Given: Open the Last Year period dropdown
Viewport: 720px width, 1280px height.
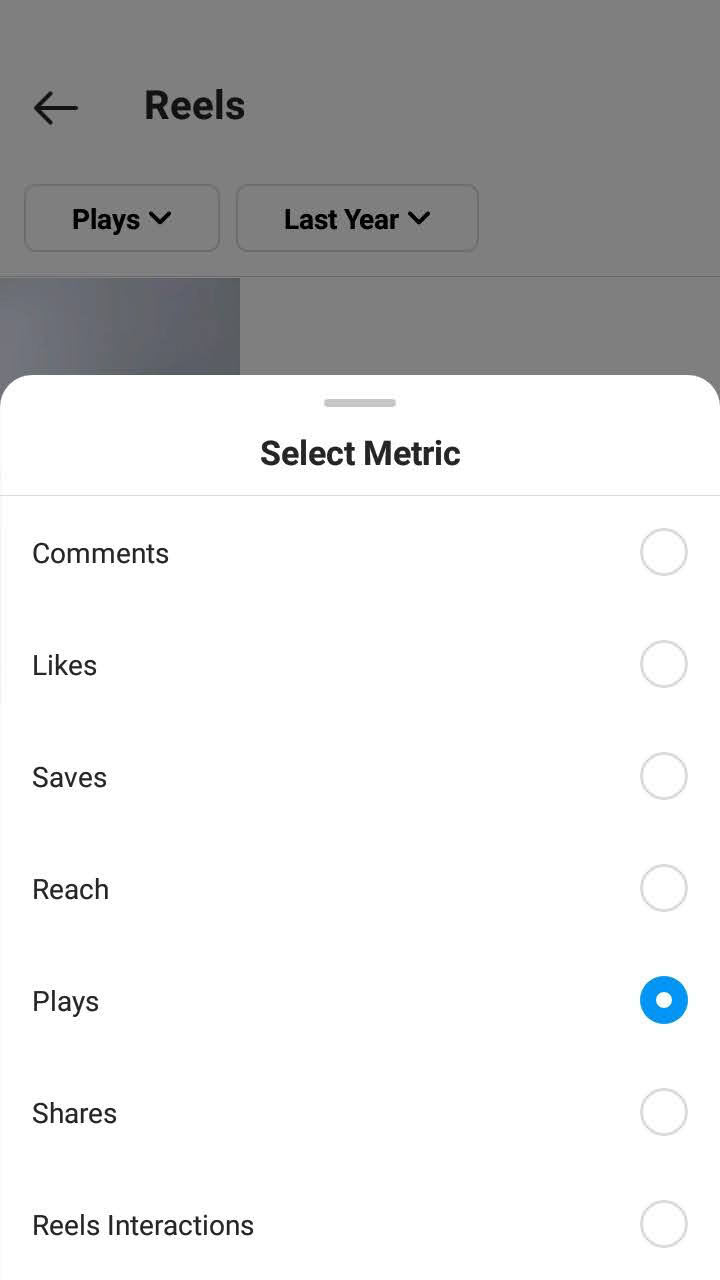Looking at the screenshot, I should pos(357,218).
